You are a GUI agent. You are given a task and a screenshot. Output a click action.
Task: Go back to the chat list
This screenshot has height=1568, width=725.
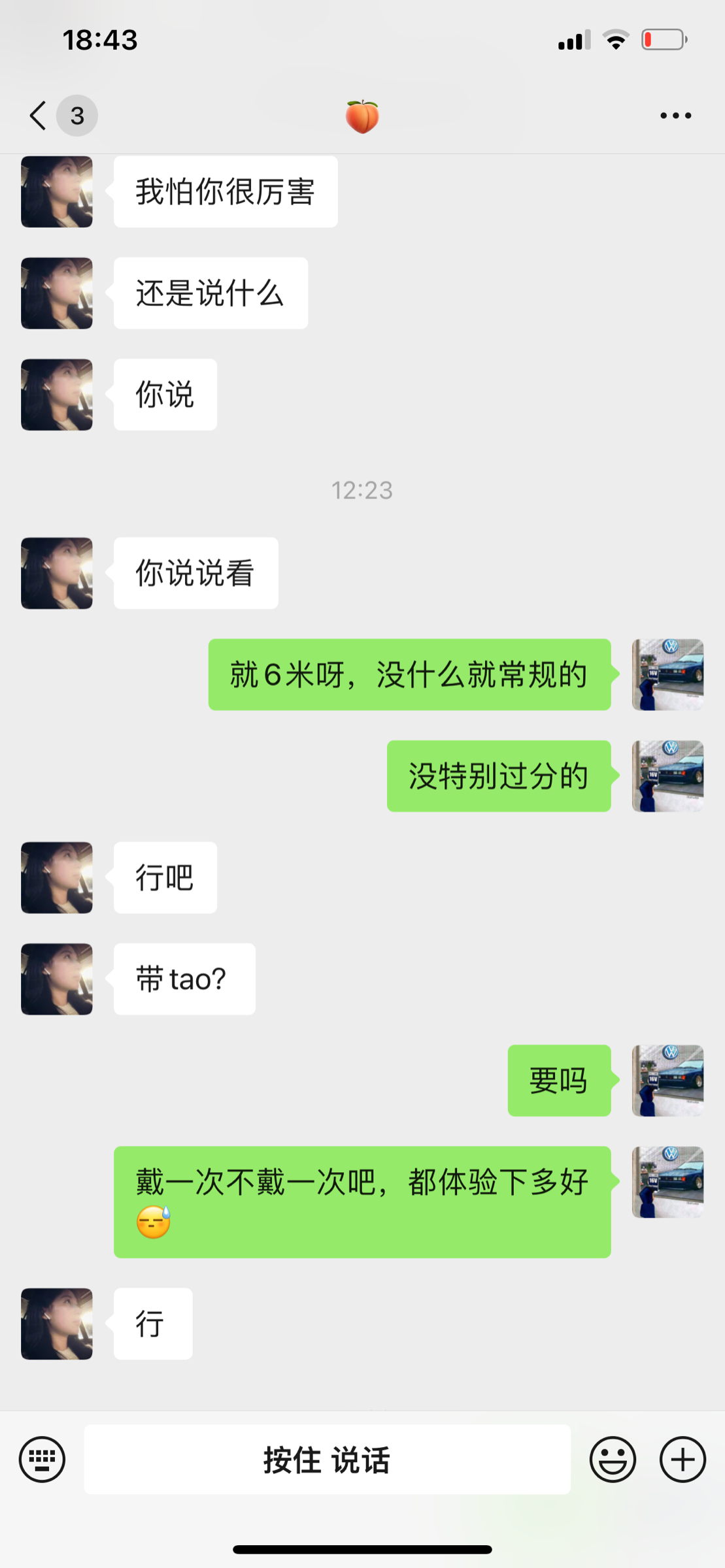[x=39, y=116]
